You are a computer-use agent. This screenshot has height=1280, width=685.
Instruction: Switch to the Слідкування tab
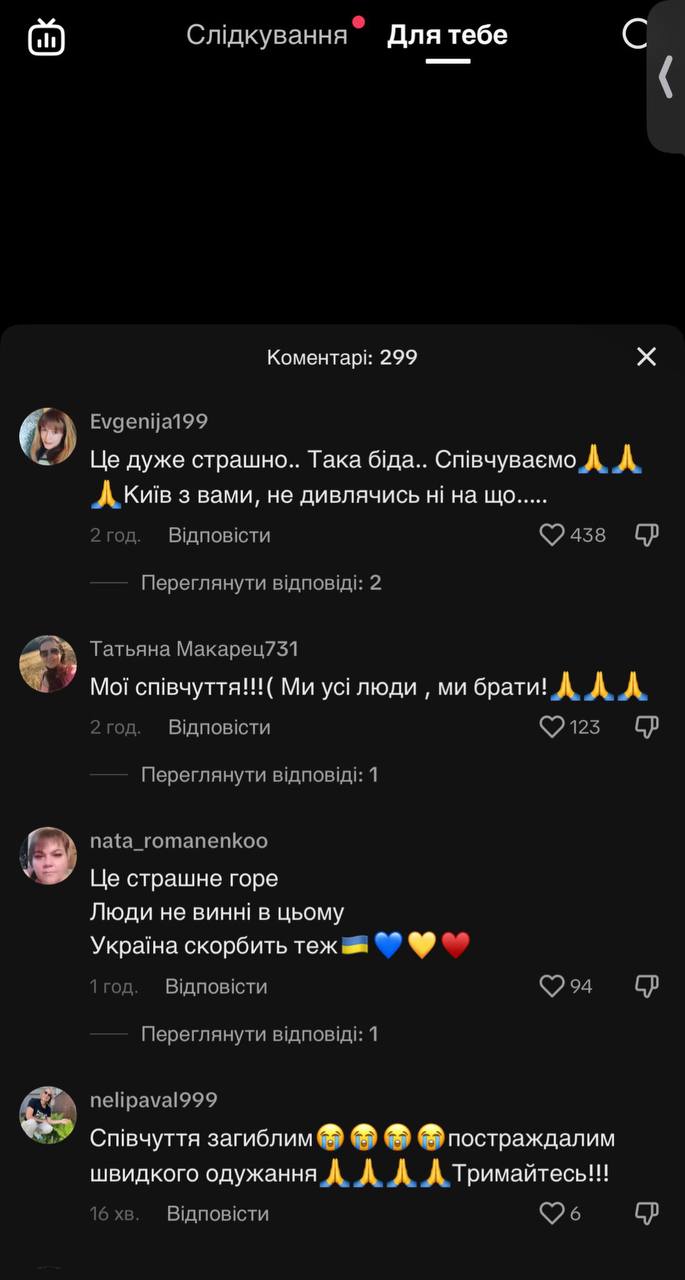click(267, 35)
